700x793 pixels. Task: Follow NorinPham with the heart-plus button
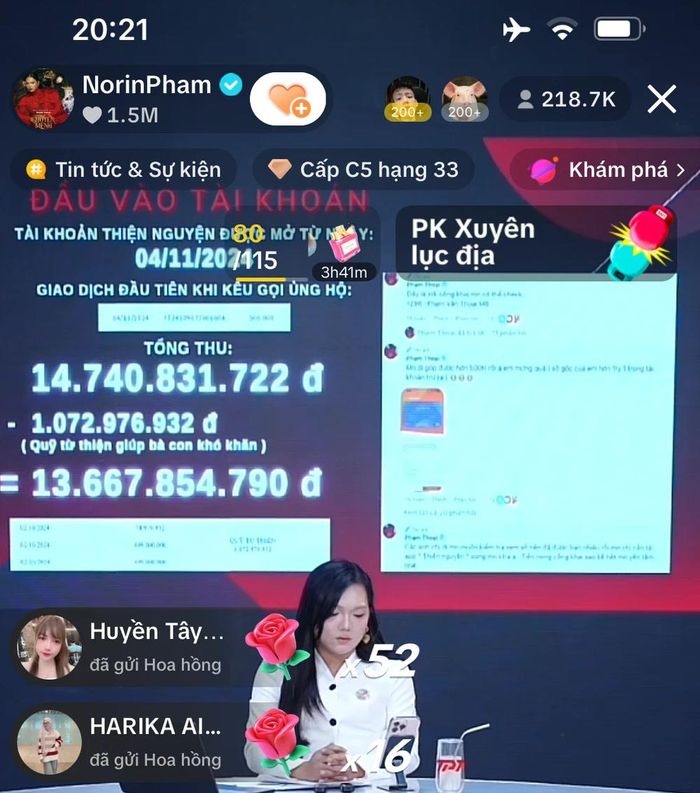(287, 99)
